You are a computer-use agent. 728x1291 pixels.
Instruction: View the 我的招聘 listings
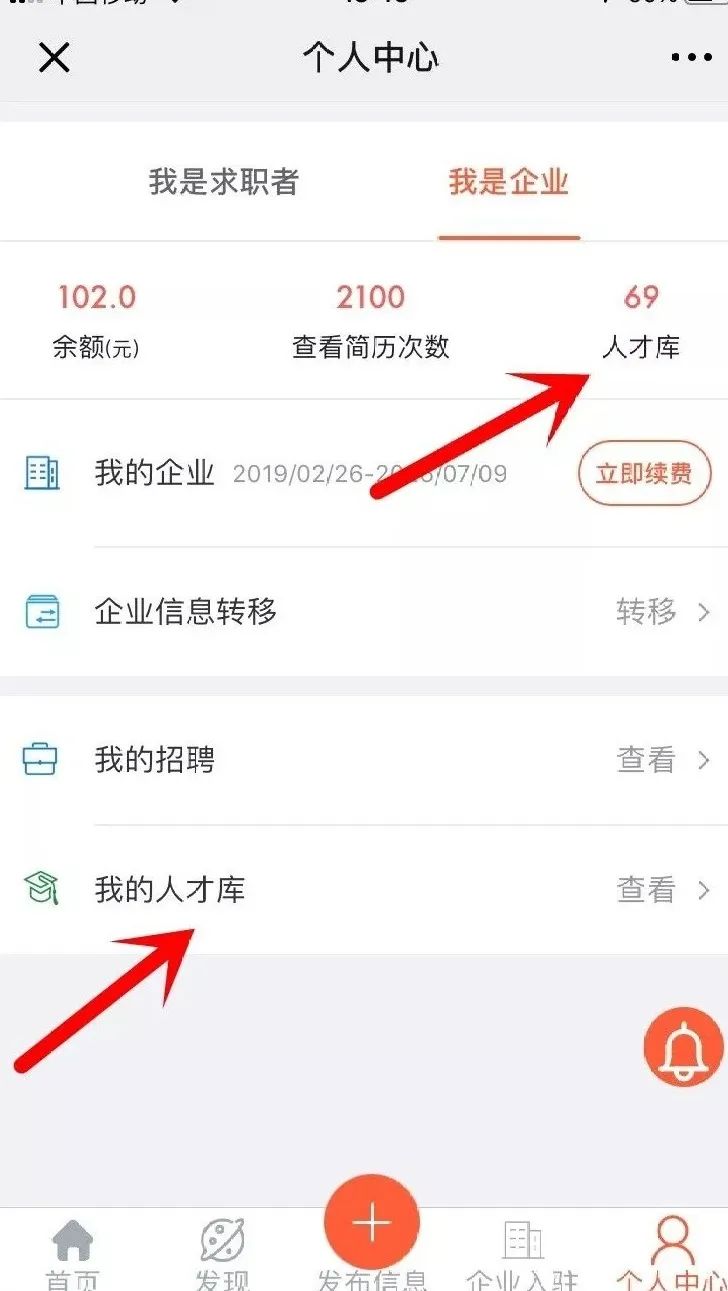tap(364, 760)
